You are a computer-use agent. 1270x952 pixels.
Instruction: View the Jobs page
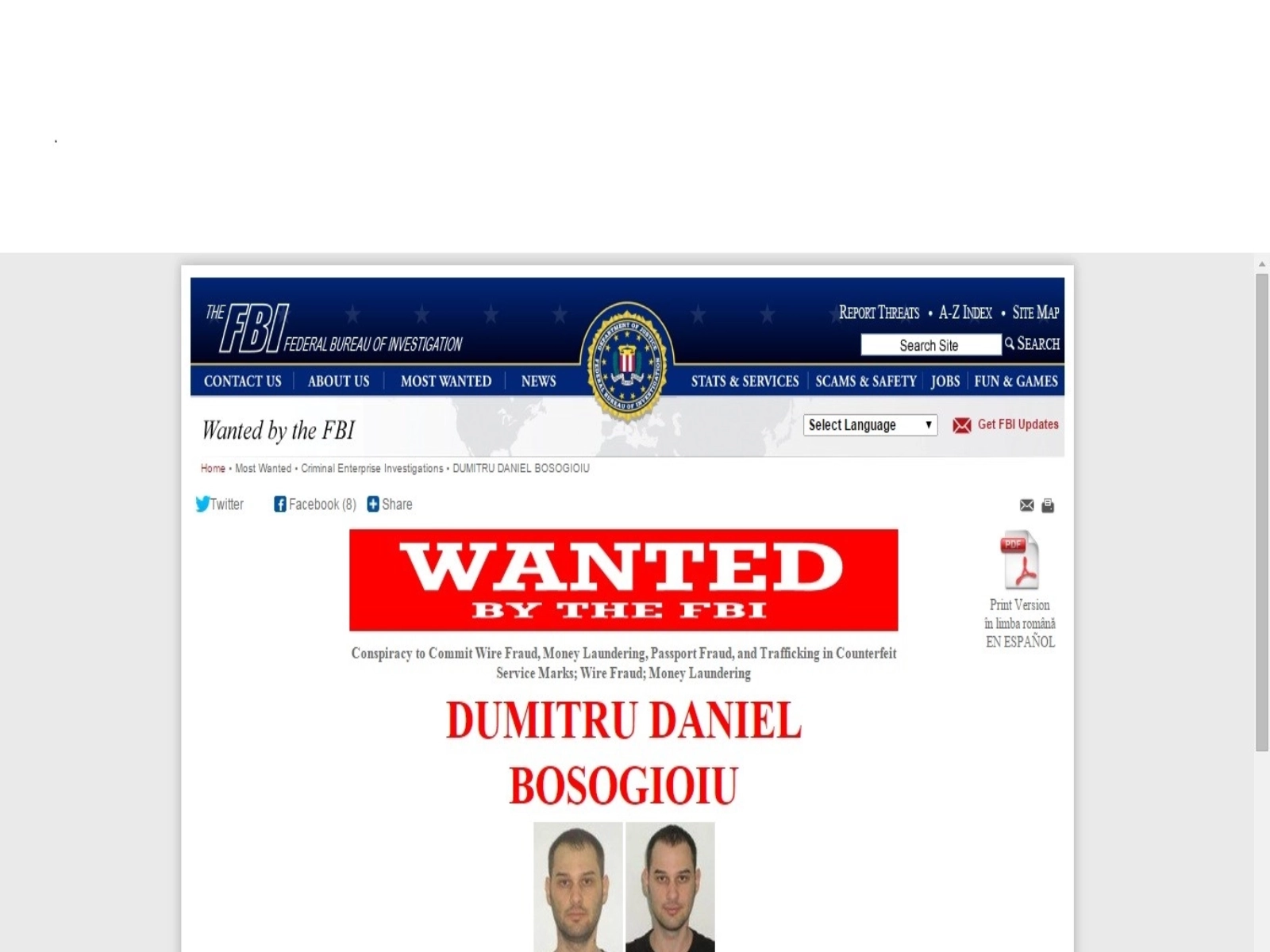[945, 382]
